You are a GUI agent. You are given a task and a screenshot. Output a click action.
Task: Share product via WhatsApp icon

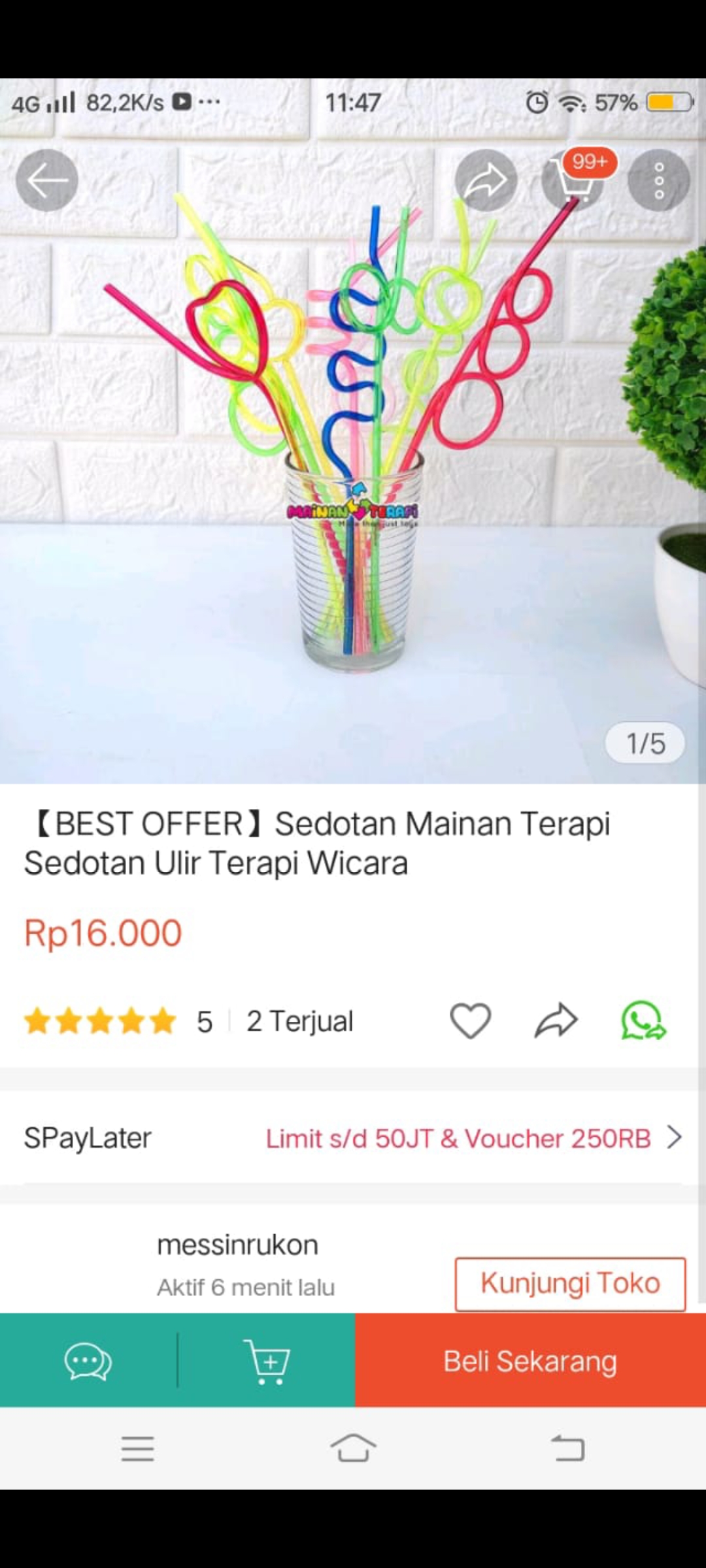point(643,1021)
